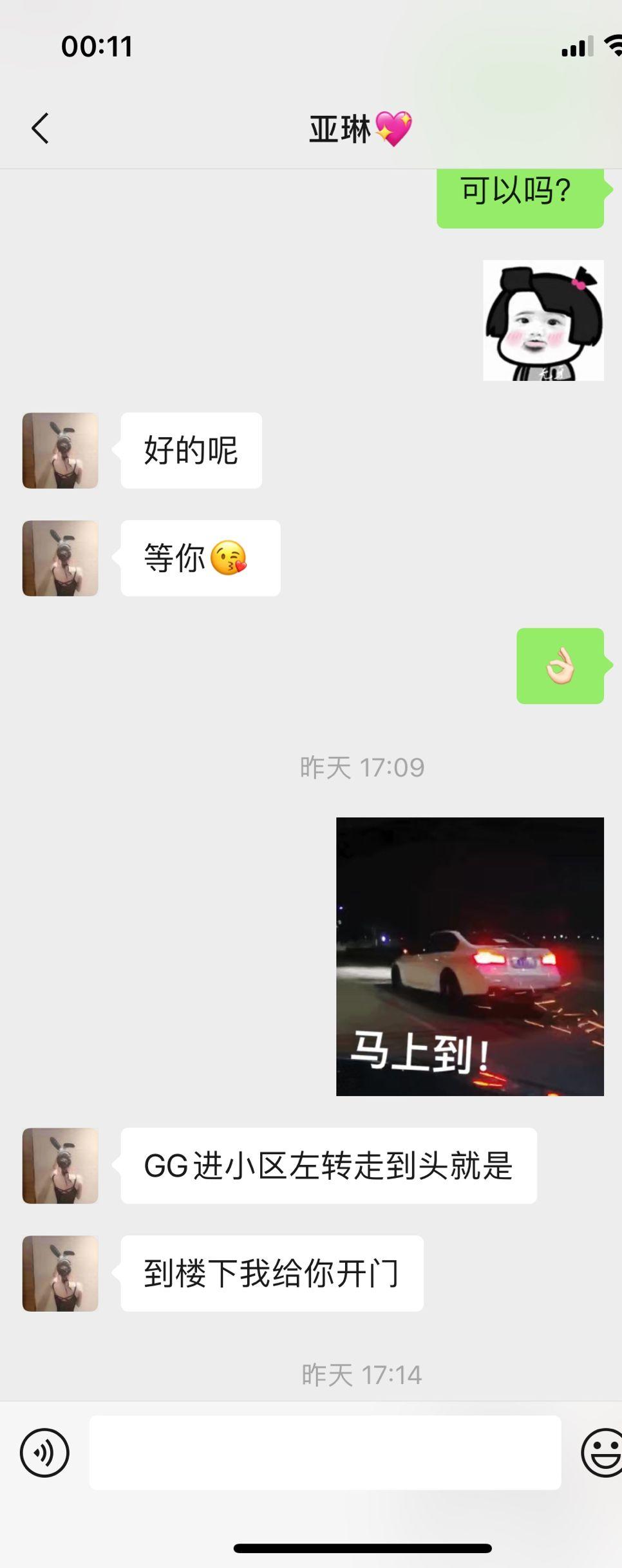Go back from the 亚琳 chat
The image size is (622, 1568).
40,128
